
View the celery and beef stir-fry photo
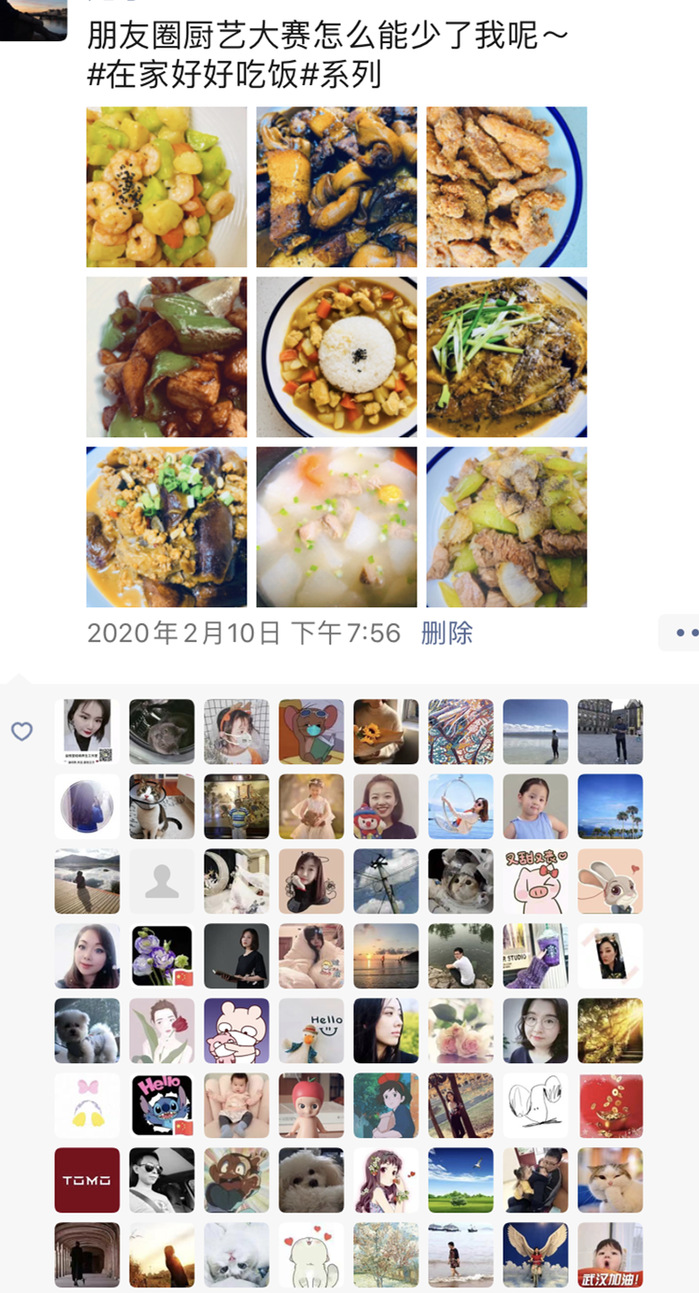point(506,527)
